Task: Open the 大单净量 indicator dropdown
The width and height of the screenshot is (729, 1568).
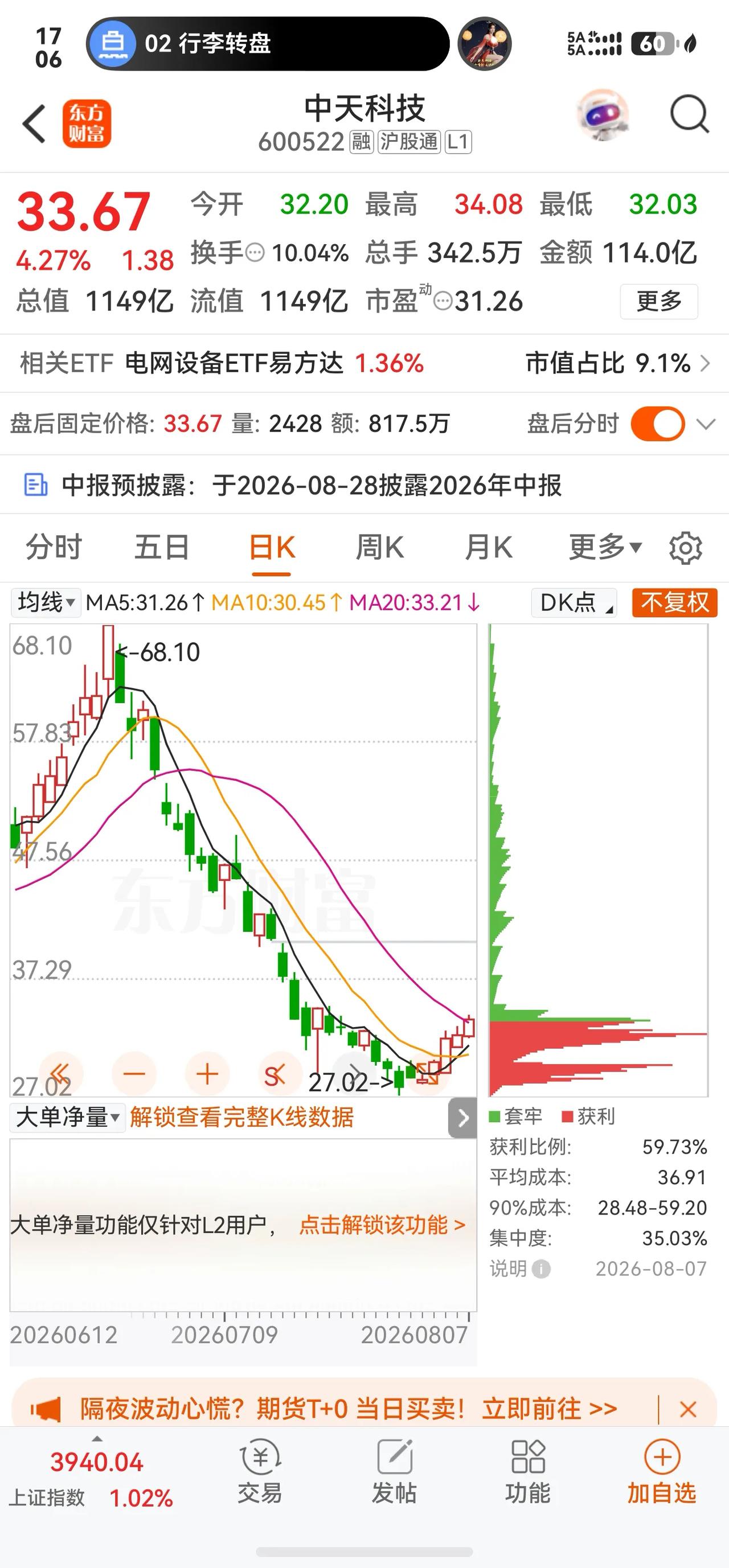Action: (x=68, y=1118)
